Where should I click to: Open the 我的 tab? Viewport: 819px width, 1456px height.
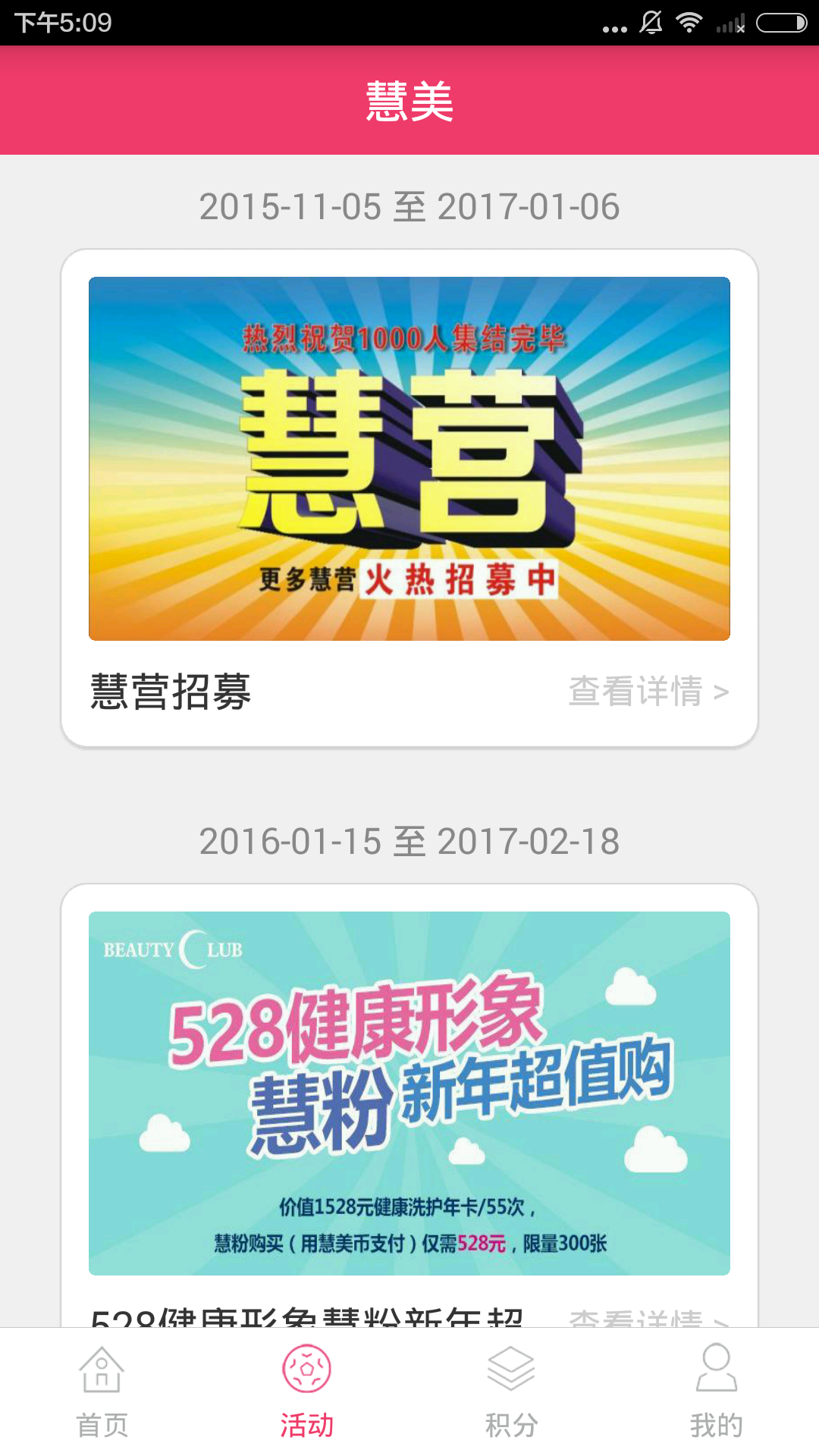pyautogui.click(x=717, y=1392)
